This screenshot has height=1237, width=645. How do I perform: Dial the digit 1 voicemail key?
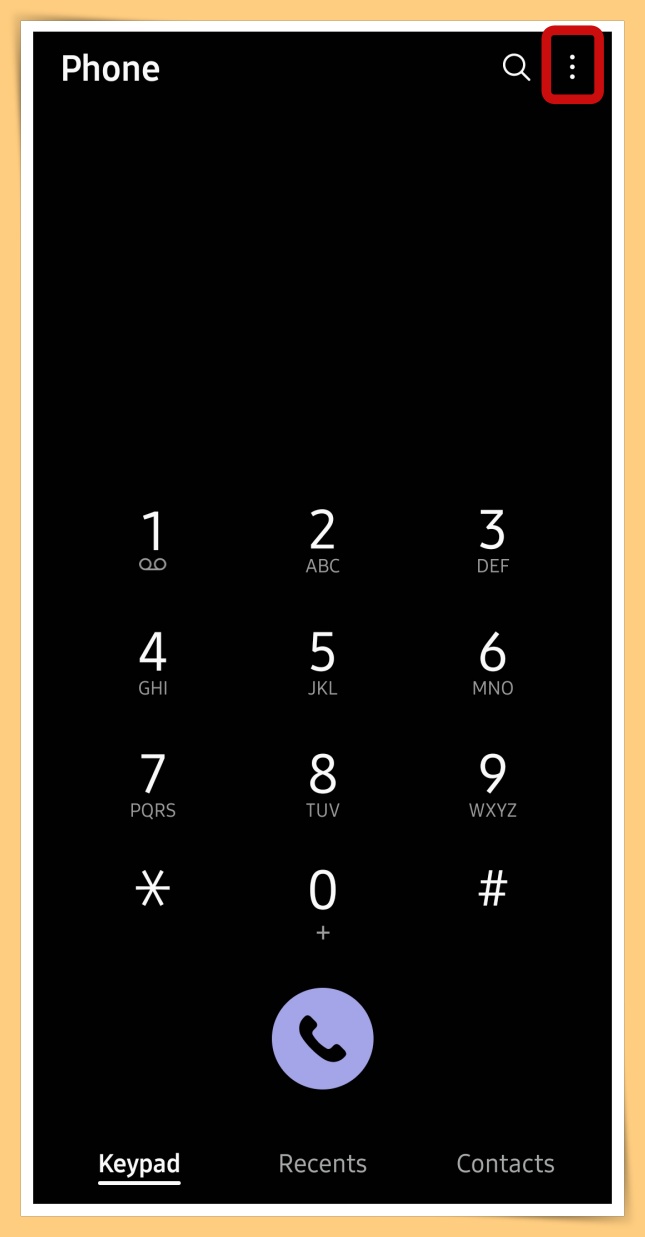pos(152,541)
